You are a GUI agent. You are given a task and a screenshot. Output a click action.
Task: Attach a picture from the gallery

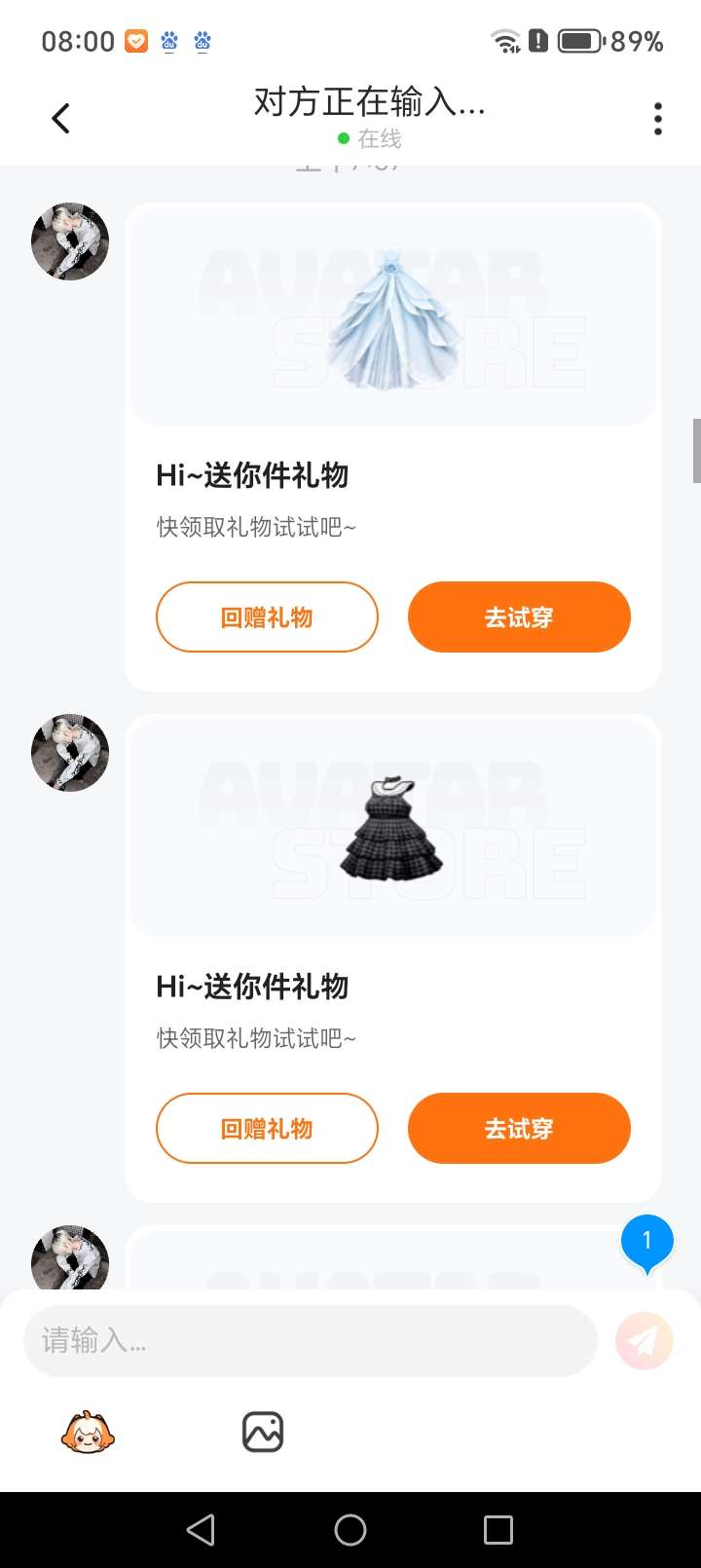point(263,1432)
